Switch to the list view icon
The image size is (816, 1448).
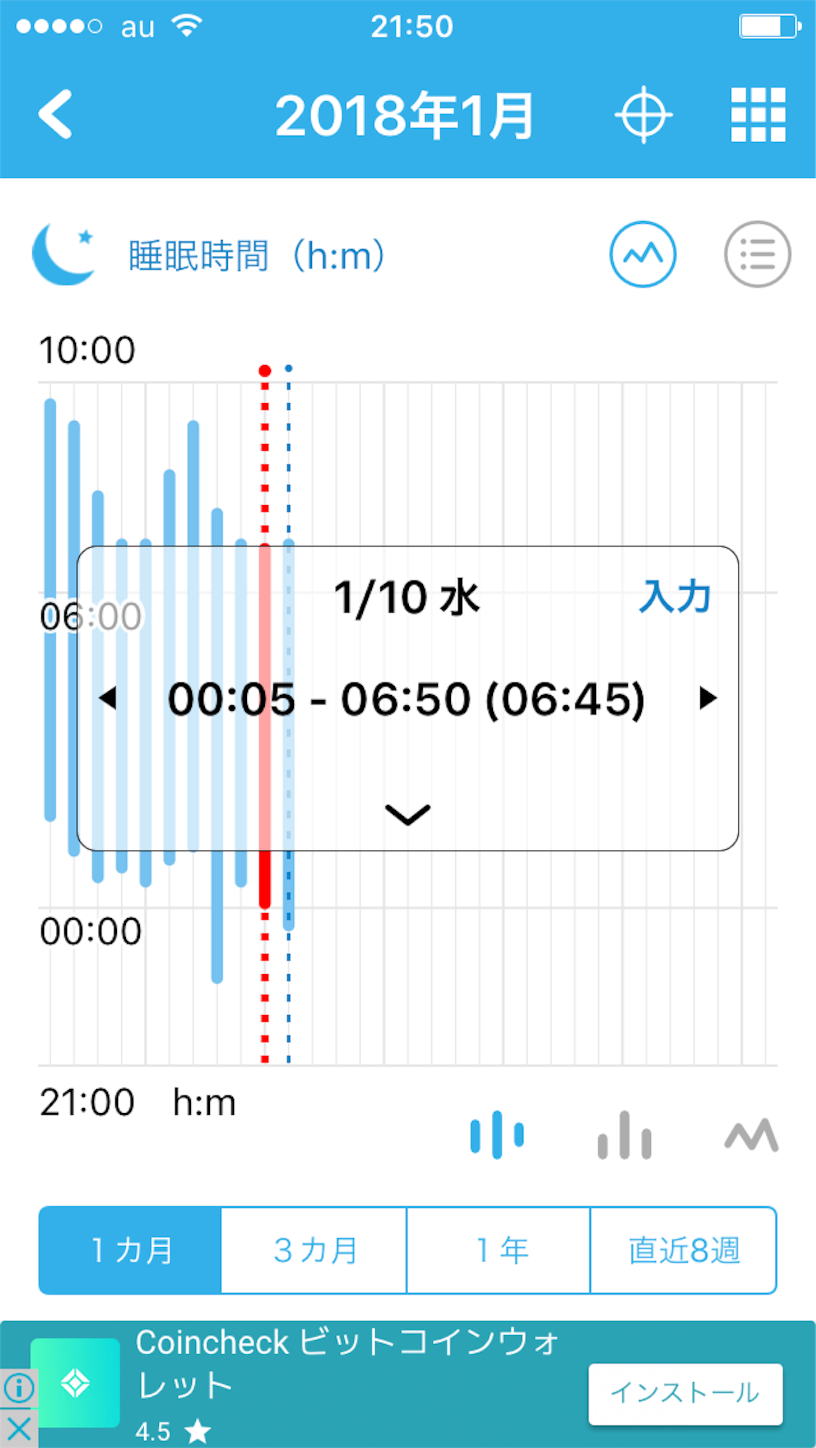[x=757, y=254]
